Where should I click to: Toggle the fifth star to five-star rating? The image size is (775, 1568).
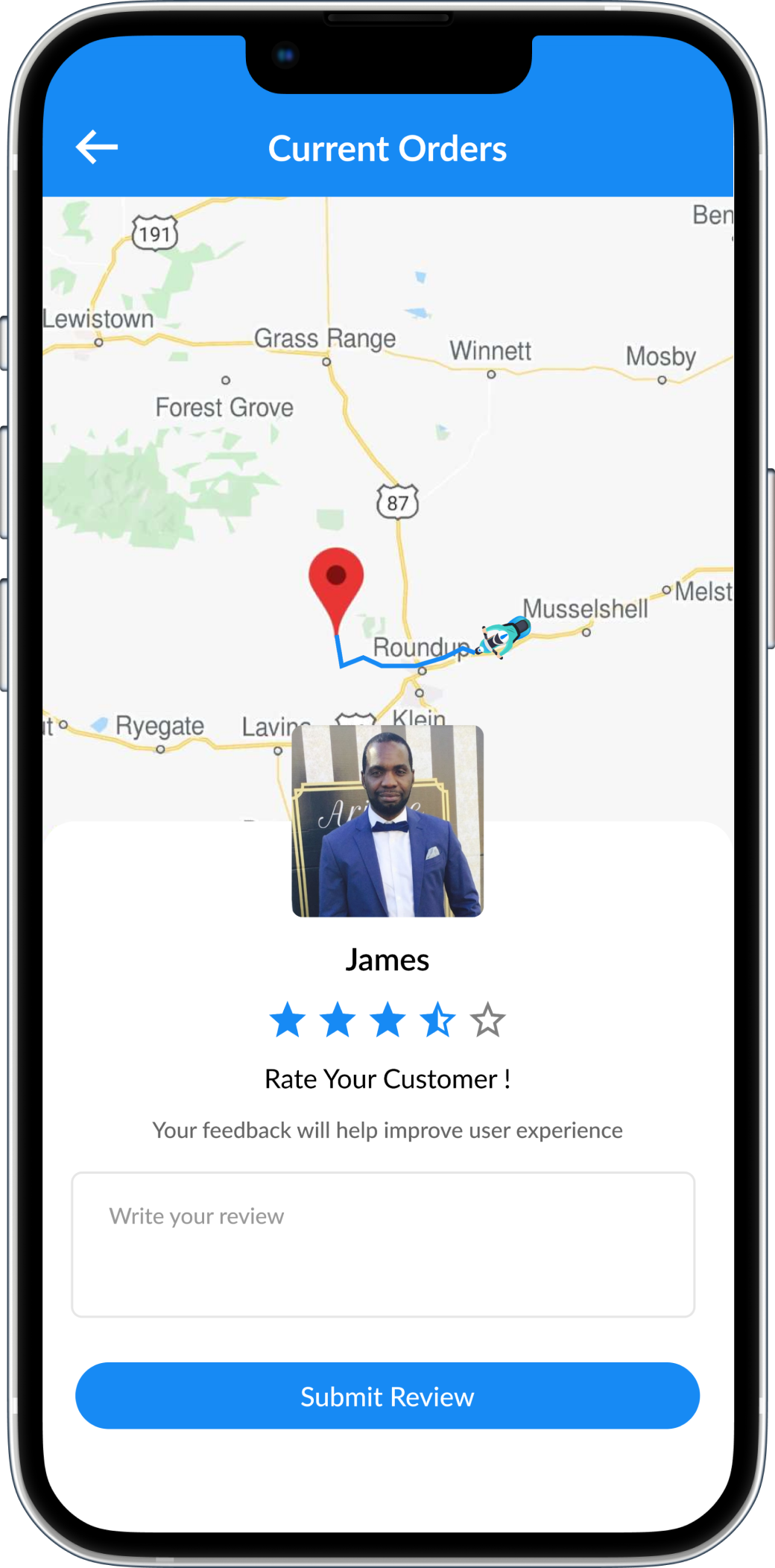coord(488,1020)
